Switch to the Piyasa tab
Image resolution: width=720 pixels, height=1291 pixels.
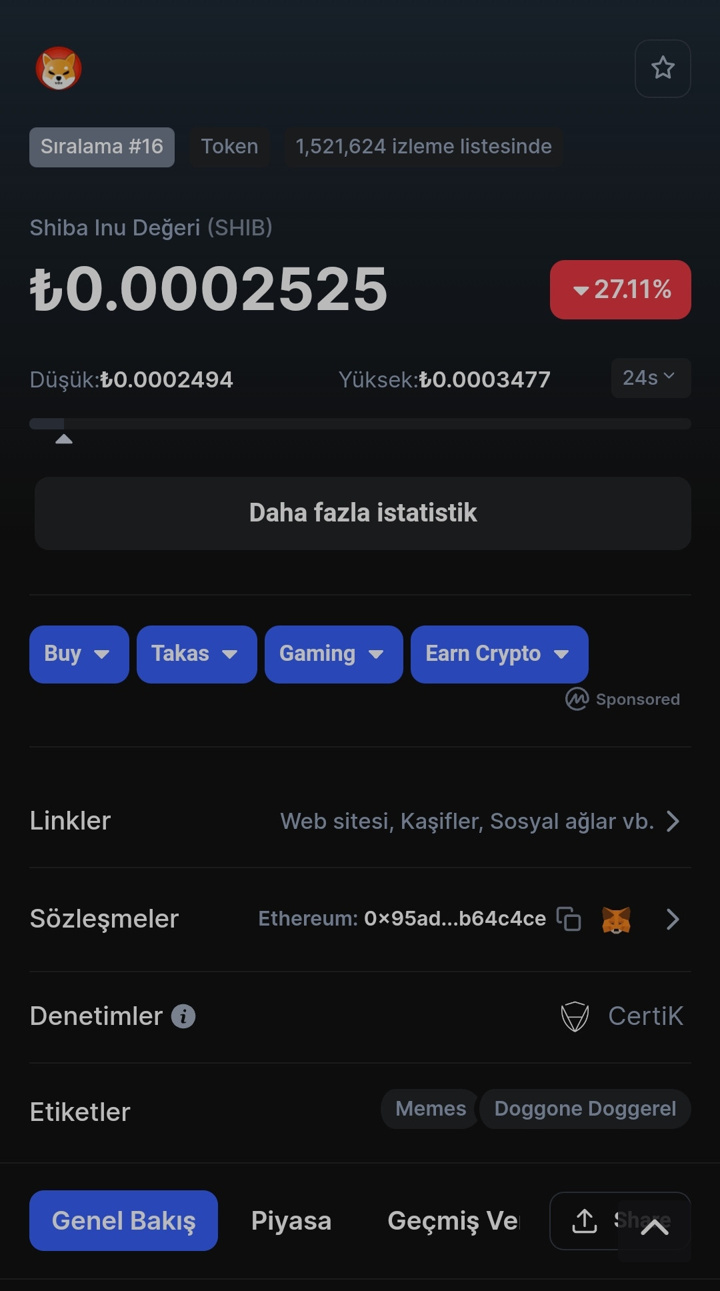point(291,1220)
